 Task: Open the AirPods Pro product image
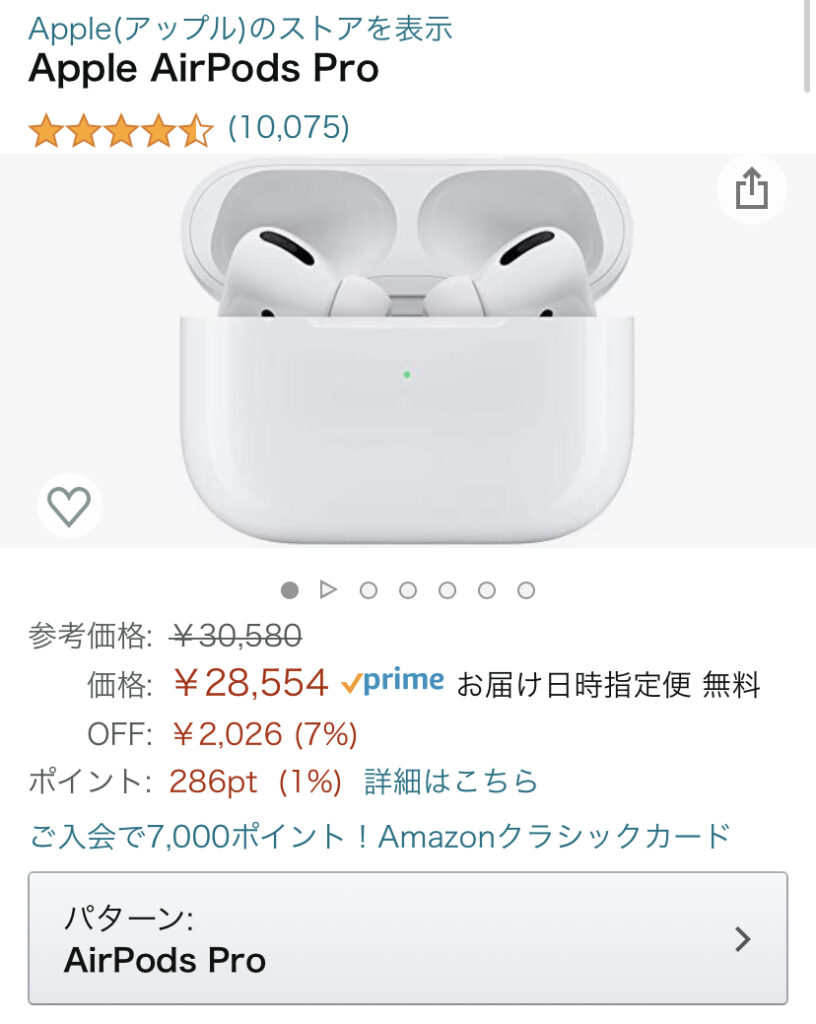click(x=407, y=350)
